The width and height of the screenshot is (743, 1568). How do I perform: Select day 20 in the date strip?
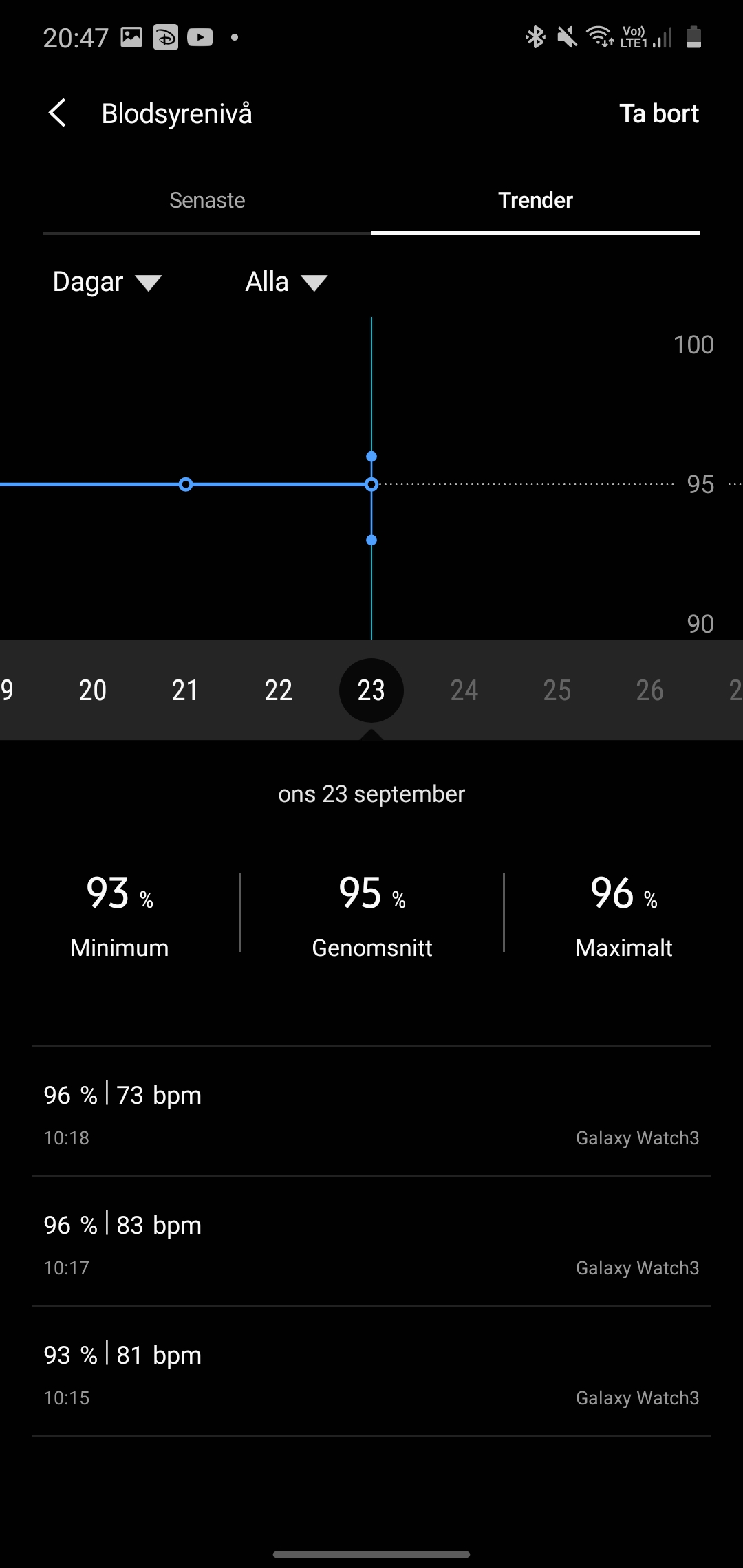[x=93, y=690]
